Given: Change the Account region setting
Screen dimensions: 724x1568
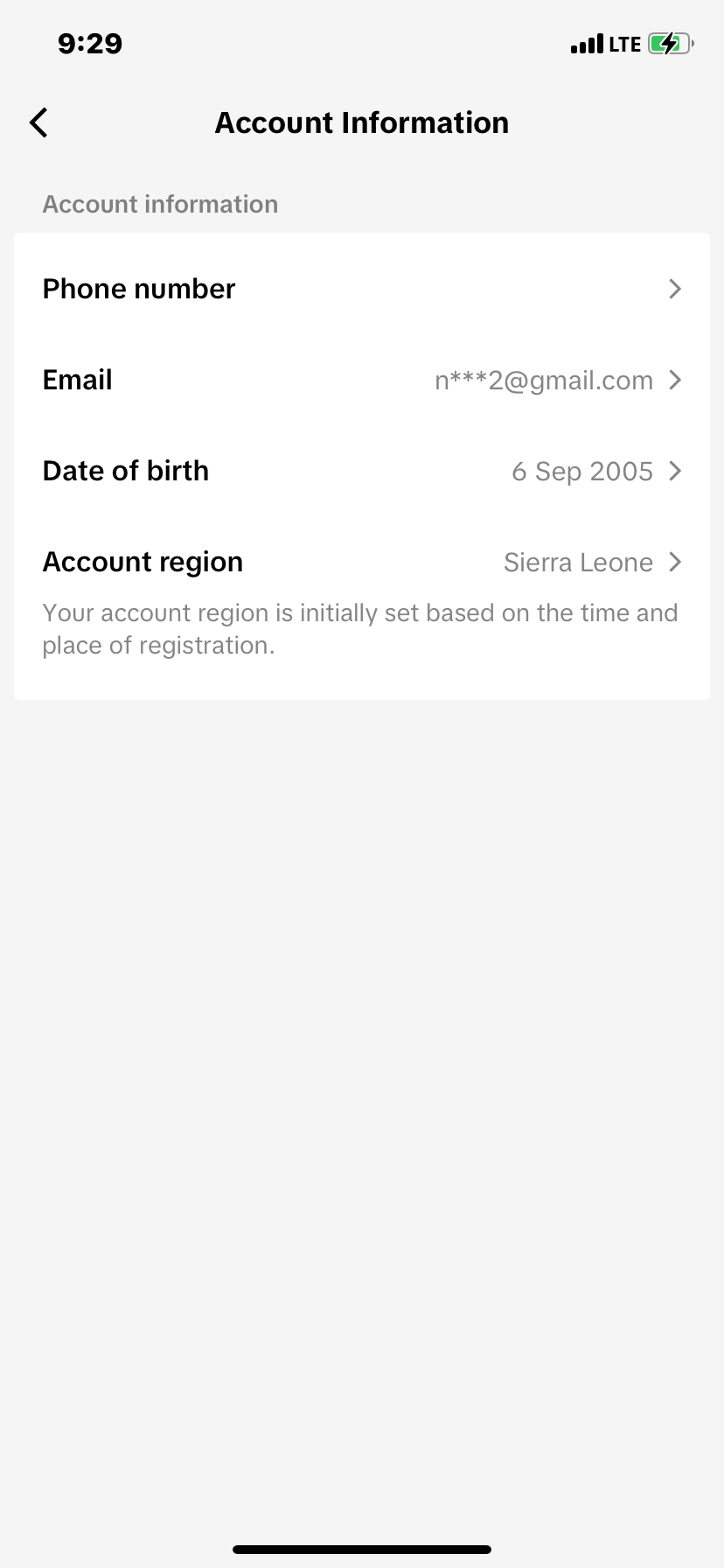Looking at the screenshot, I should (x=361, y=562).
